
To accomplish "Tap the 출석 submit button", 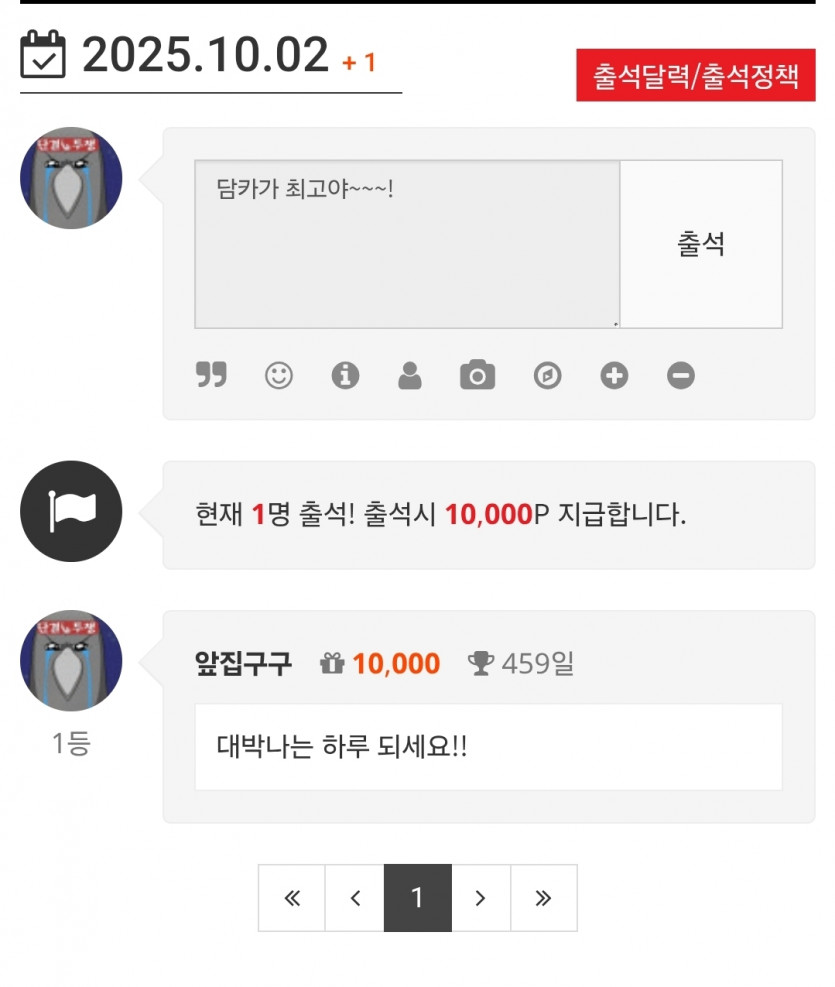I will click(701, 244).
